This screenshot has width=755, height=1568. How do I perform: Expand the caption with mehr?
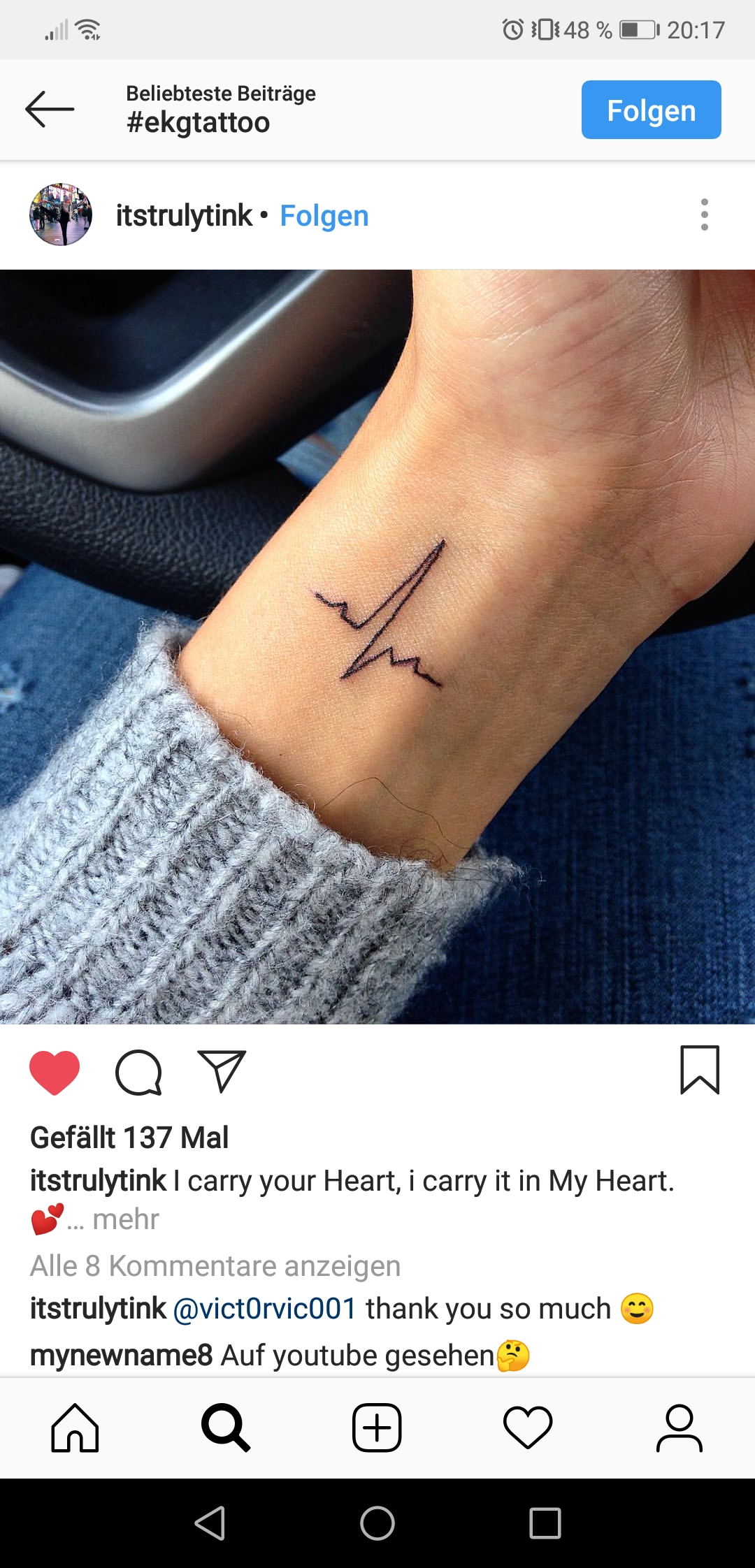click(x=126, y=1219)
